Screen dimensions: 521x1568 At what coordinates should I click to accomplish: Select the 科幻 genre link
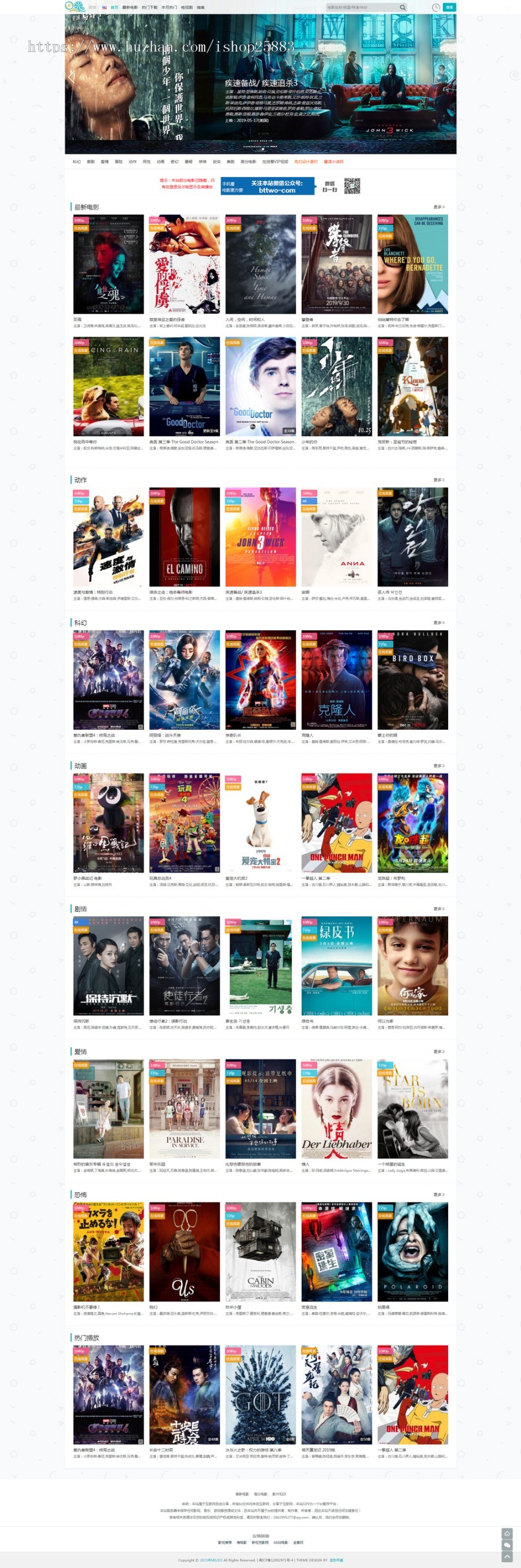[x=76, y=162]
